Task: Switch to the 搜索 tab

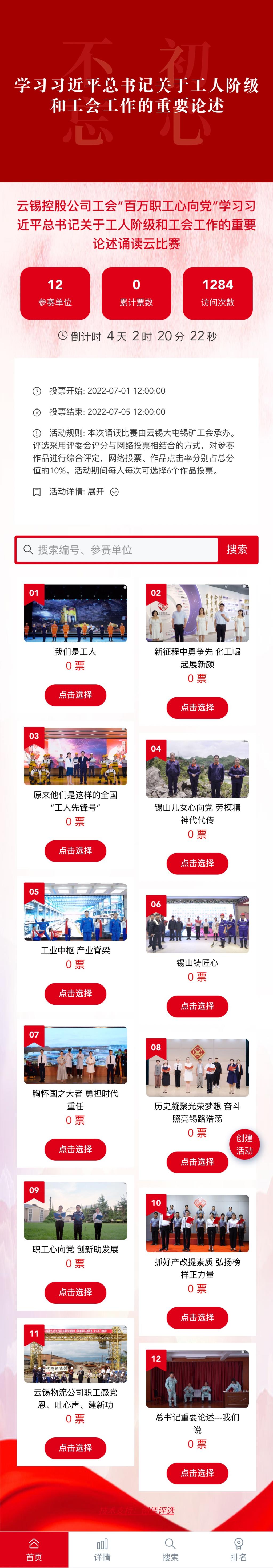Action: click(170, 1549)
